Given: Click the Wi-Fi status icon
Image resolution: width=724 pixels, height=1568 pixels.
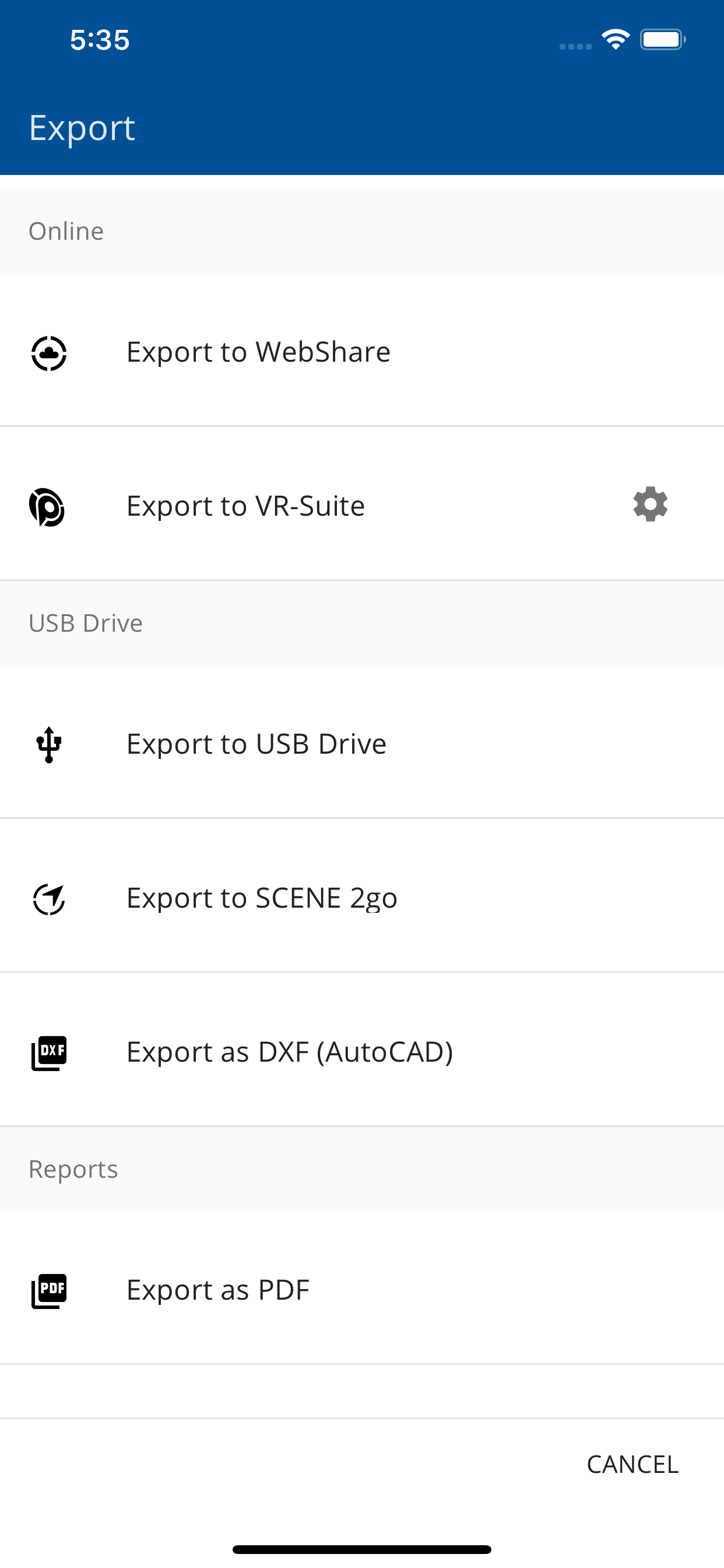Looking at the screenshot, I should [x=614, y=38].
